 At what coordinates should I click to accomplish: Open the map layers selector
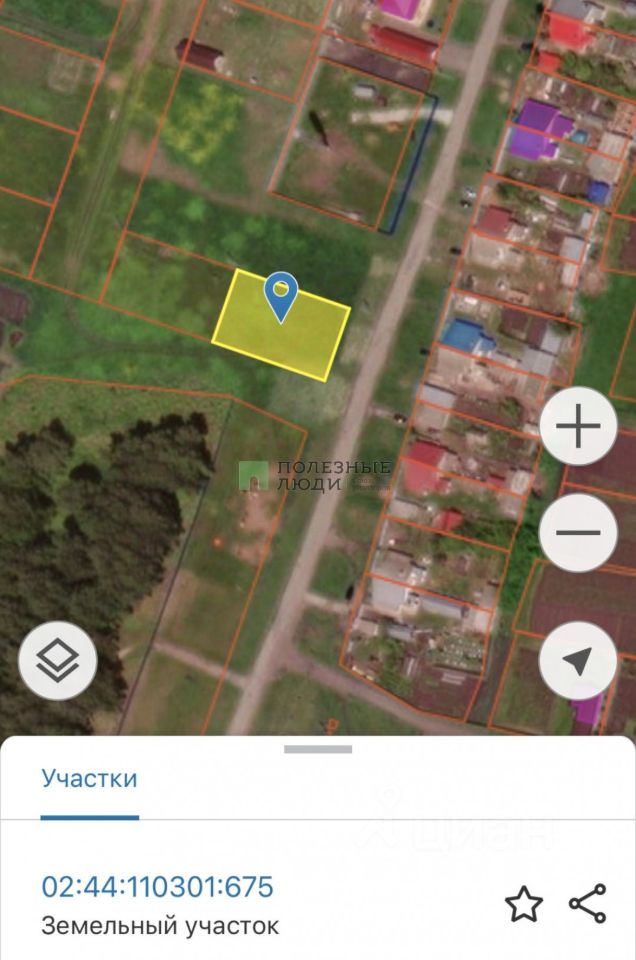[58, 660]
